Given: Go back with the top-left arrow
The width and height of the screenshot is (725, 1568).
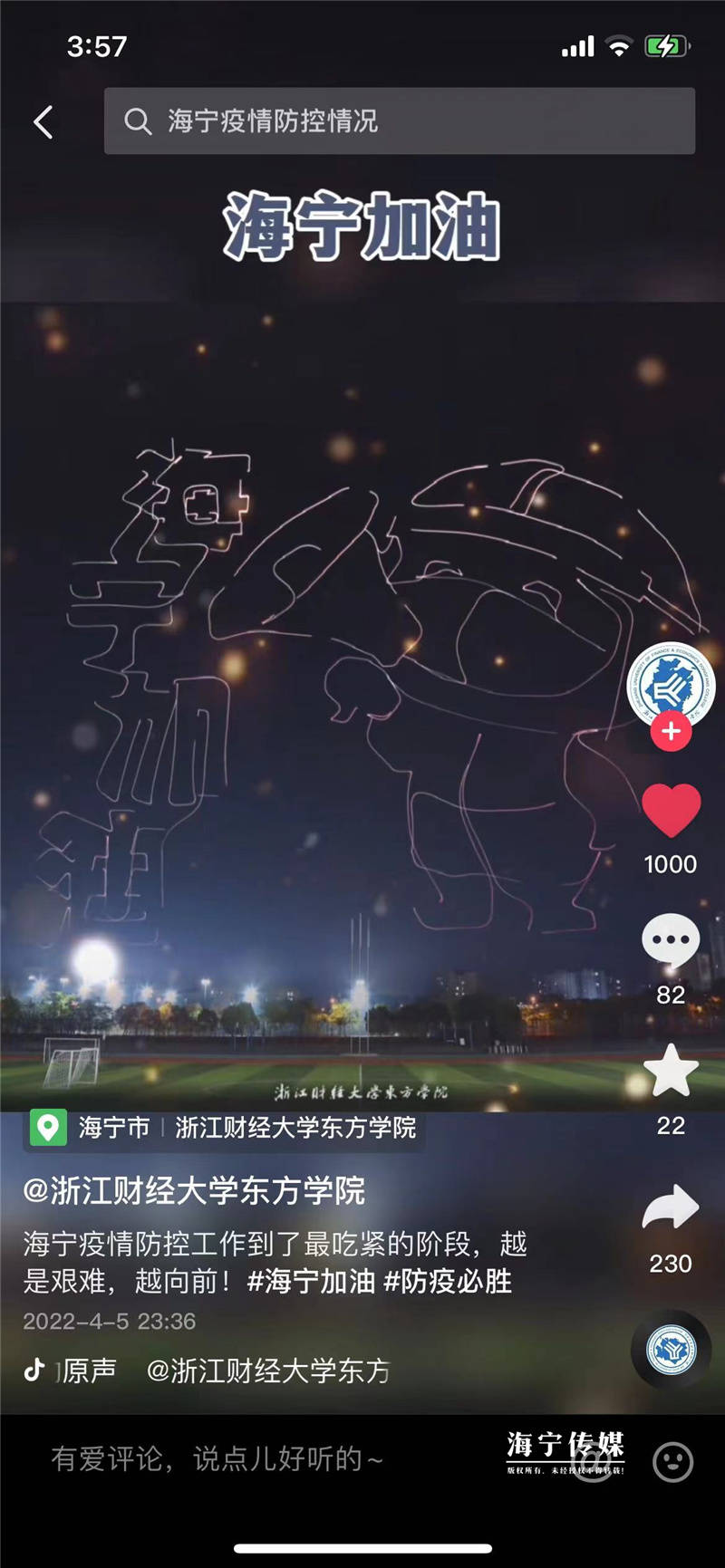Looking at the screenshot, I should coord(43,121).
